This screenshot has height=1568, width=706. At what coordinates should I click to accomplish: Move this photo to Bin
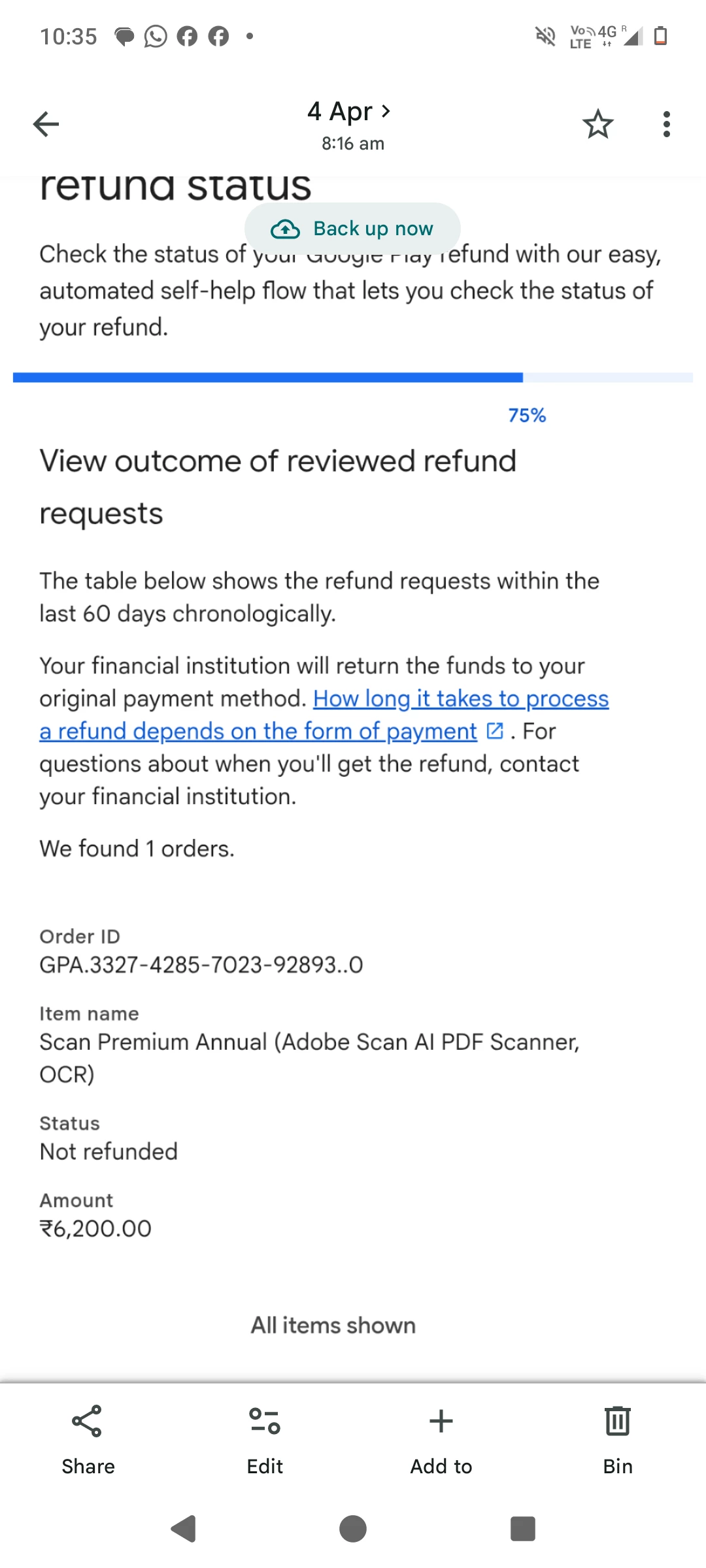[x=618, y=1439]
